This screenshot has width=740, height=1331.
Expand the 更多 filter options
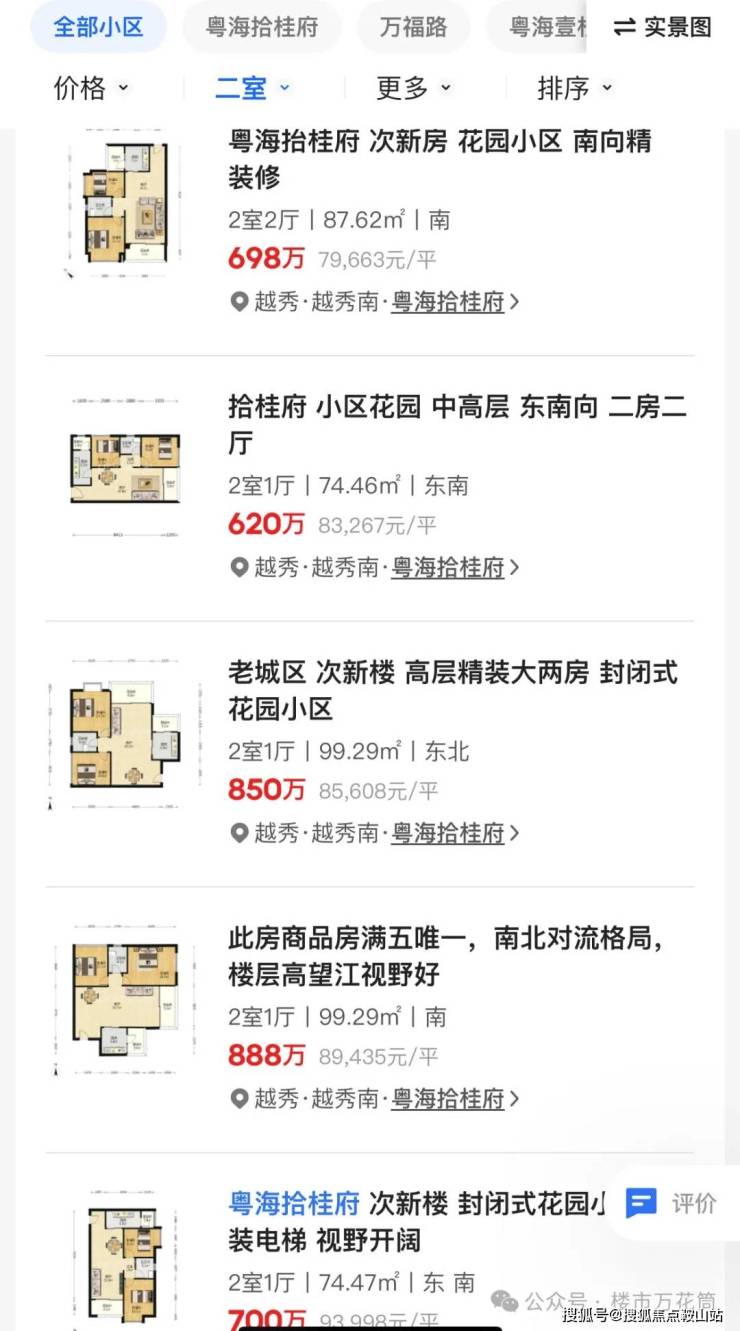coord(413,88)
